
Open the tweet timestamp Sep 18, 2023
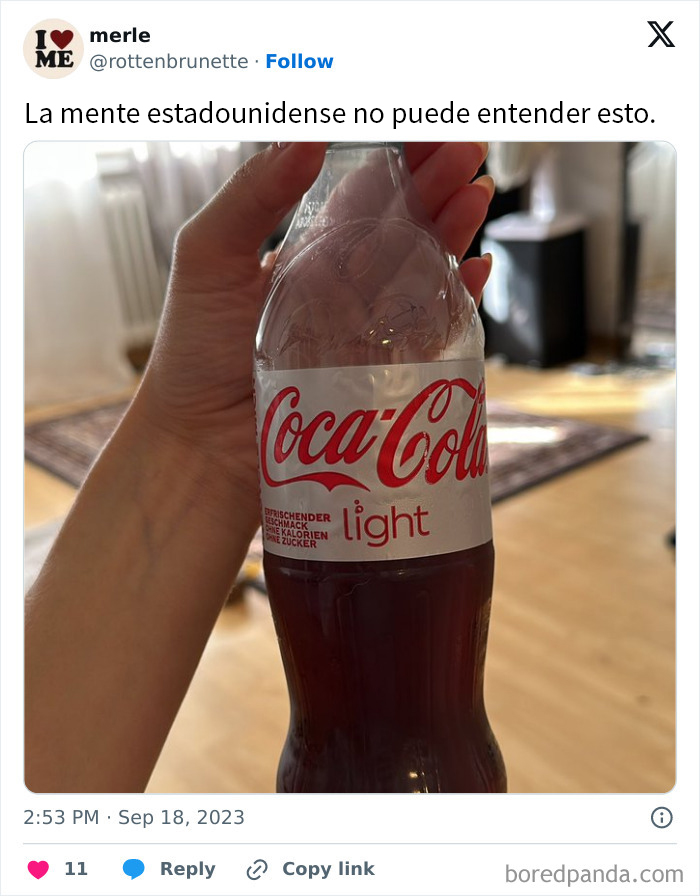coord(134,817)
